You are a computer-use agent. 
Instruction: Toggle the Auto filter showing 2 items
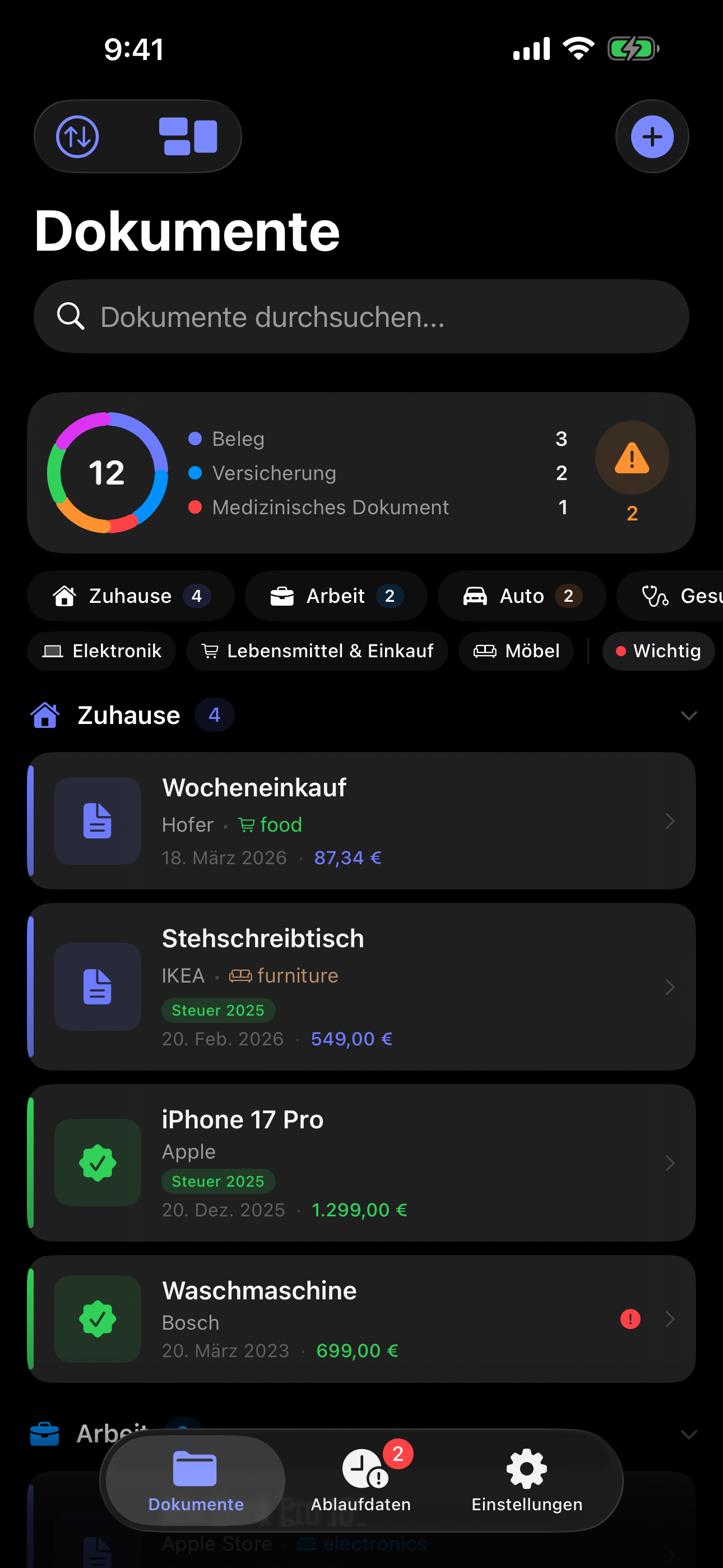click(522, 596)
